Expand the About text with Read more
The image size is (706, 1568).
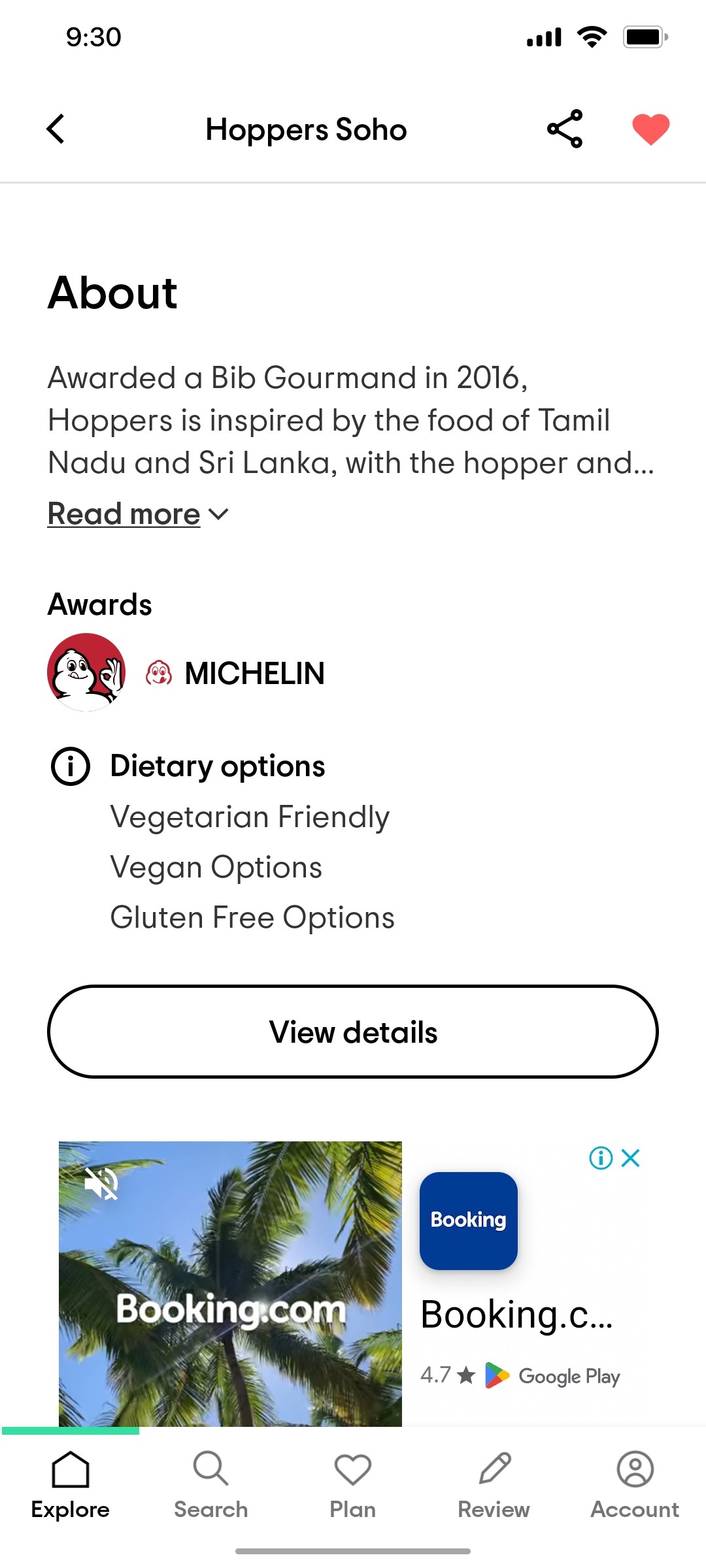click(138, 514)
